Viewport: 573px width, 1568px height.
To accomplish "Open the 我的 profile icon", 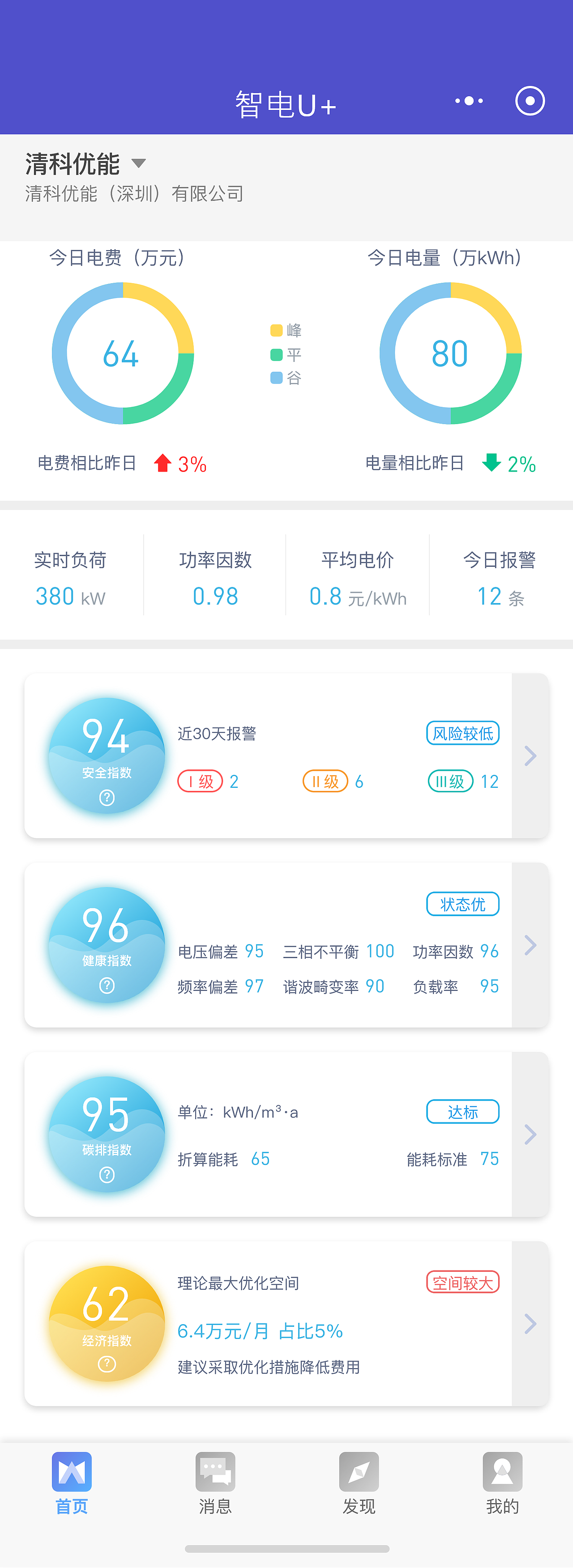I will click(x=502, y=1479).
